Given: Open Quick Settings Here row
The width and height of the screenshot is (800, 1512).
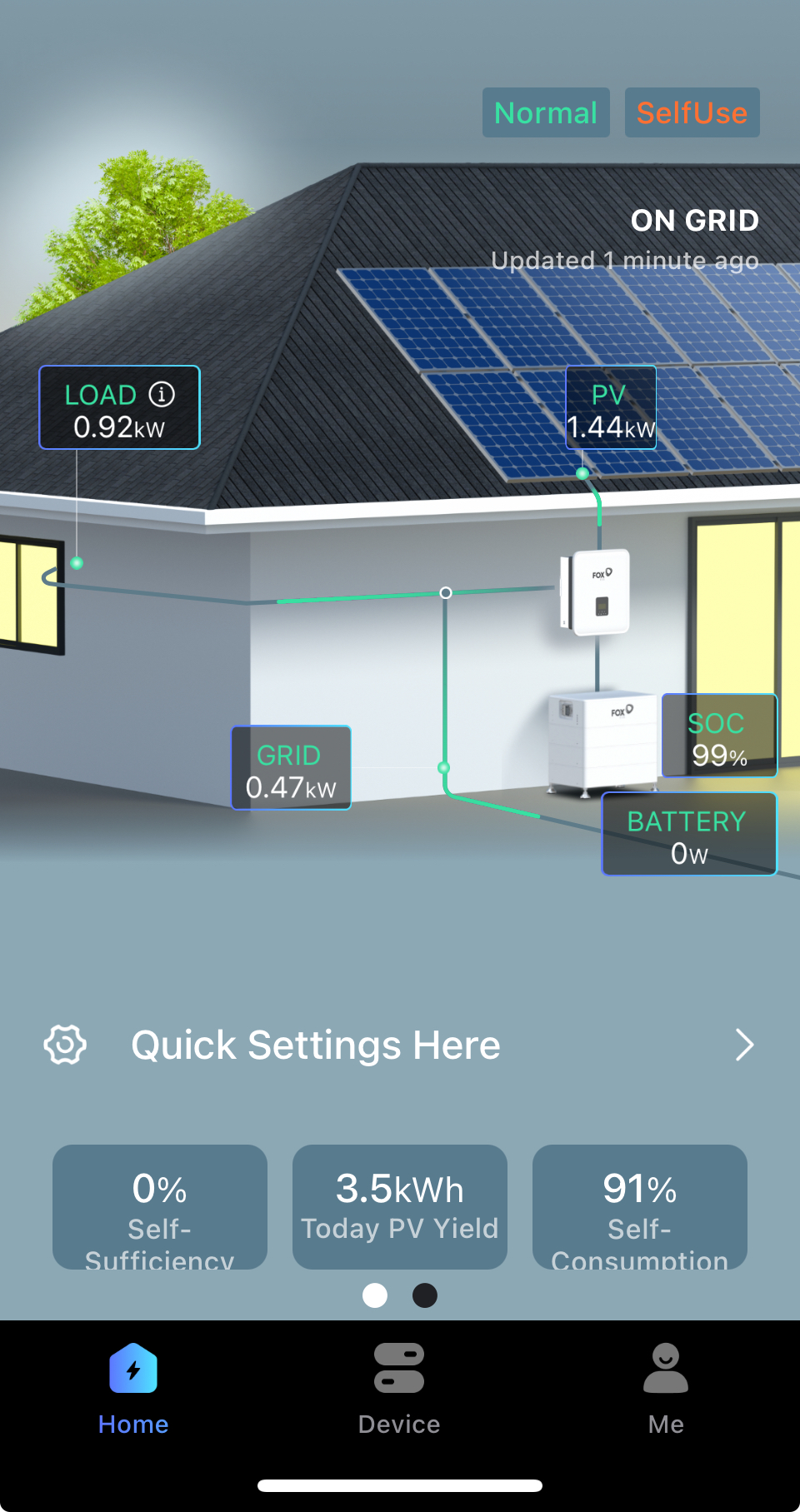Looking at the screenshot, I should [400, 1045].
